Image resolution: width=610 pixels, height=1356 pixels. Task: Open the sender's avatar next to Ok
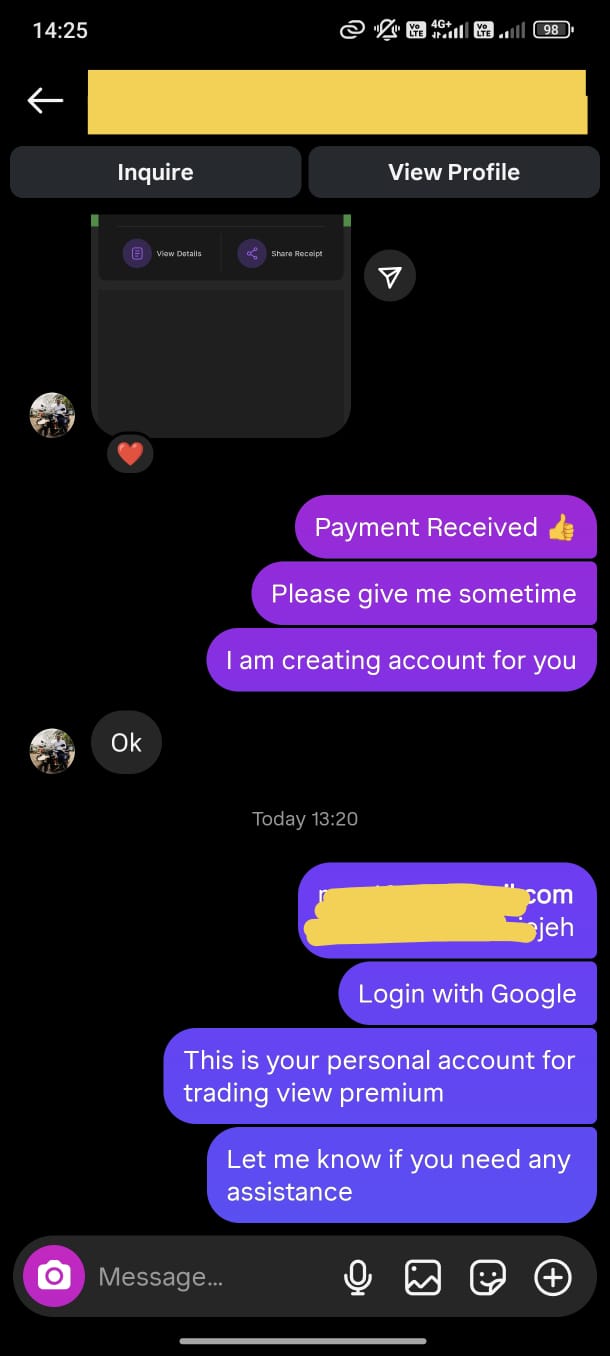tap(52, 751)
